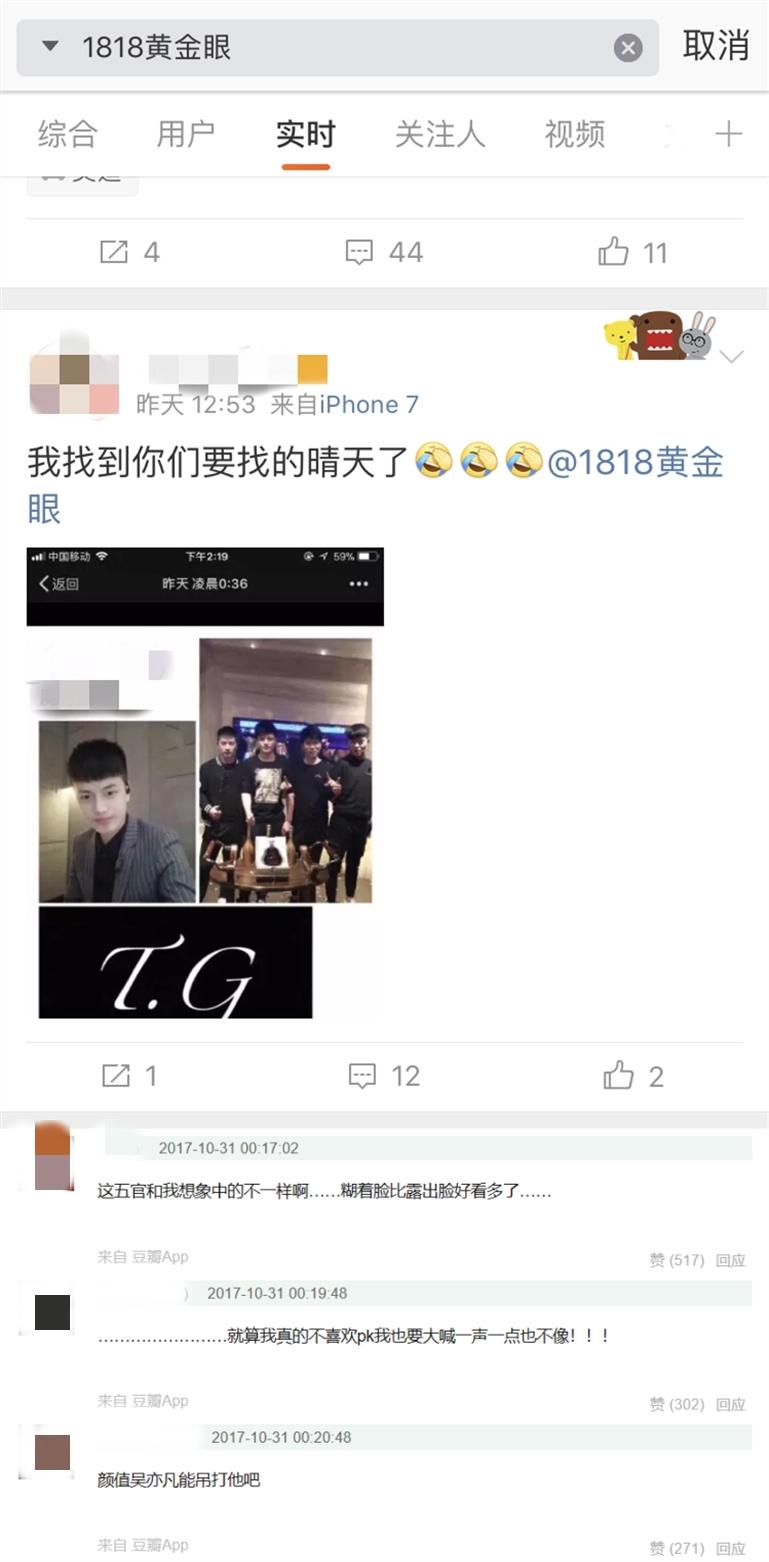Repost the post with 4 reposts
This screenshot has height=1562, width=769.
129,252
